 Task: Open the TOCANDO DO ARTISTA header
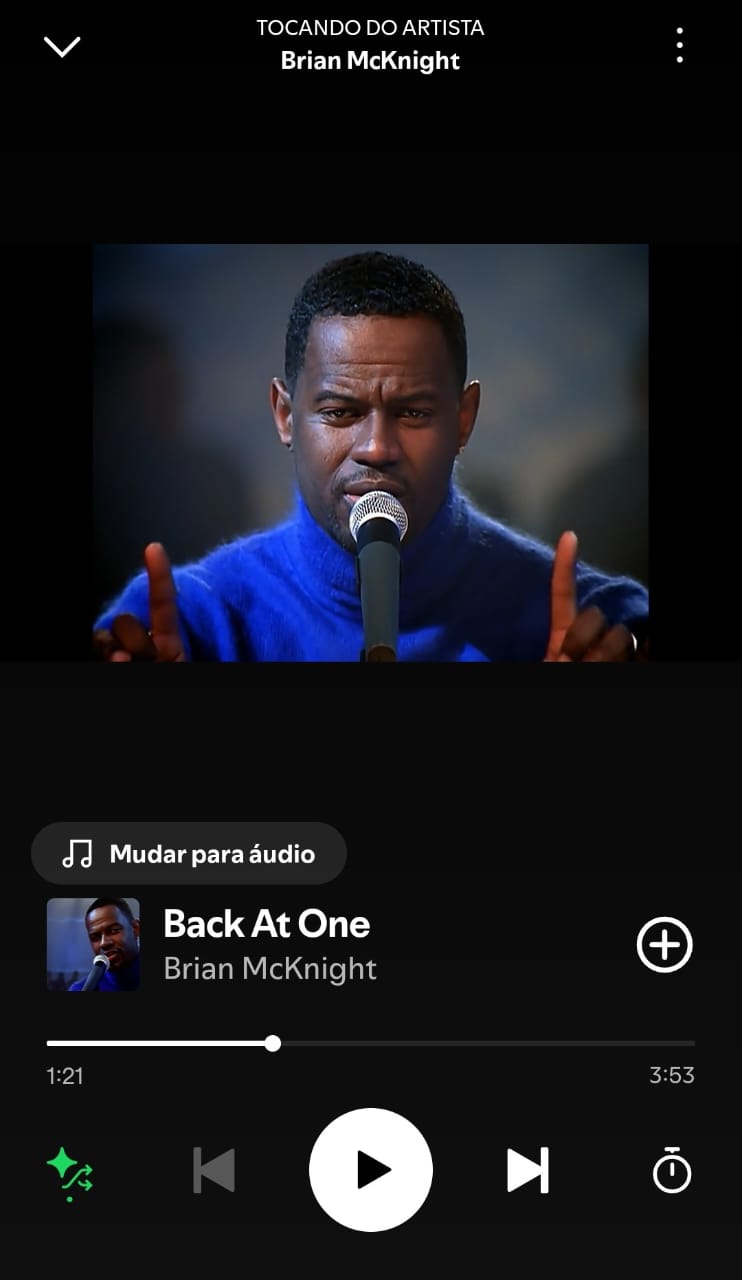point(371,27)
